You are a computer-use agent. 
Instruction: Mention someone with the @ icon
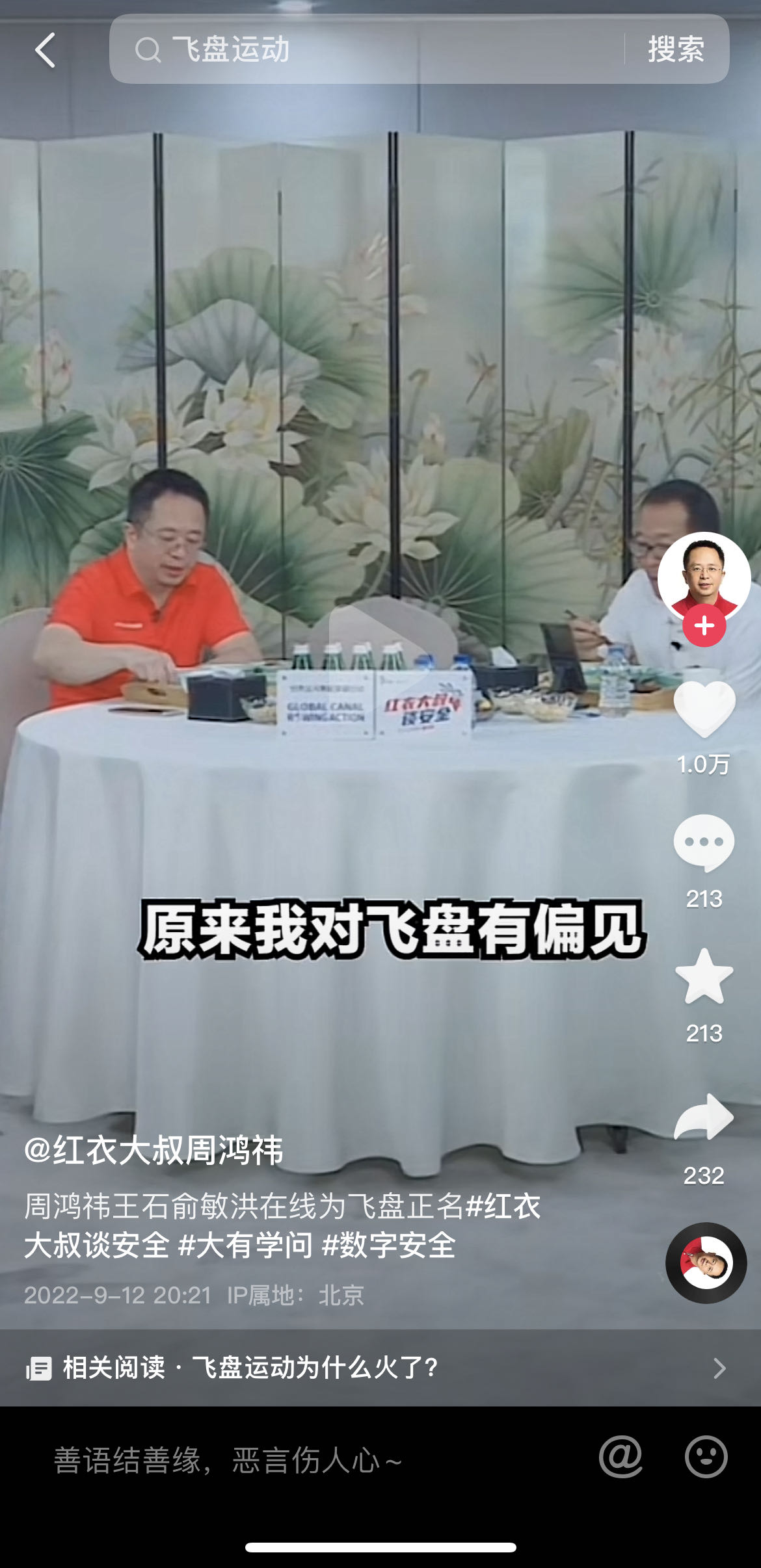click(621, 1456)
